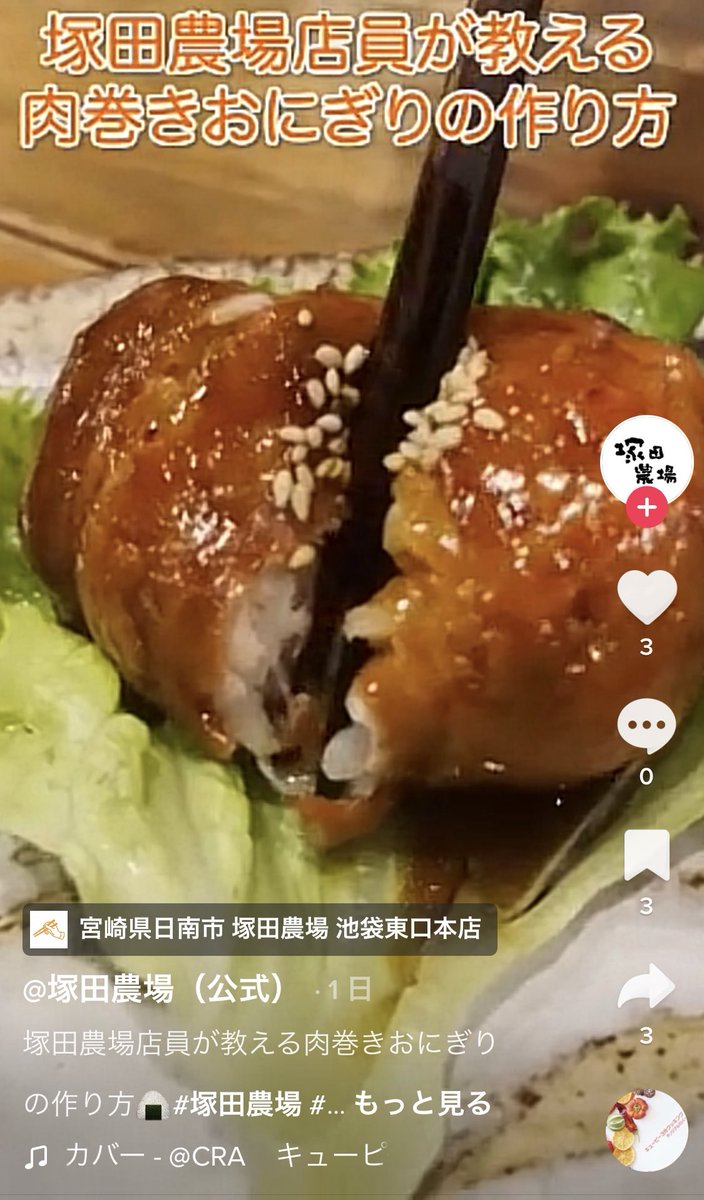
Task: Share this video
Action: (x=646, y=987)
